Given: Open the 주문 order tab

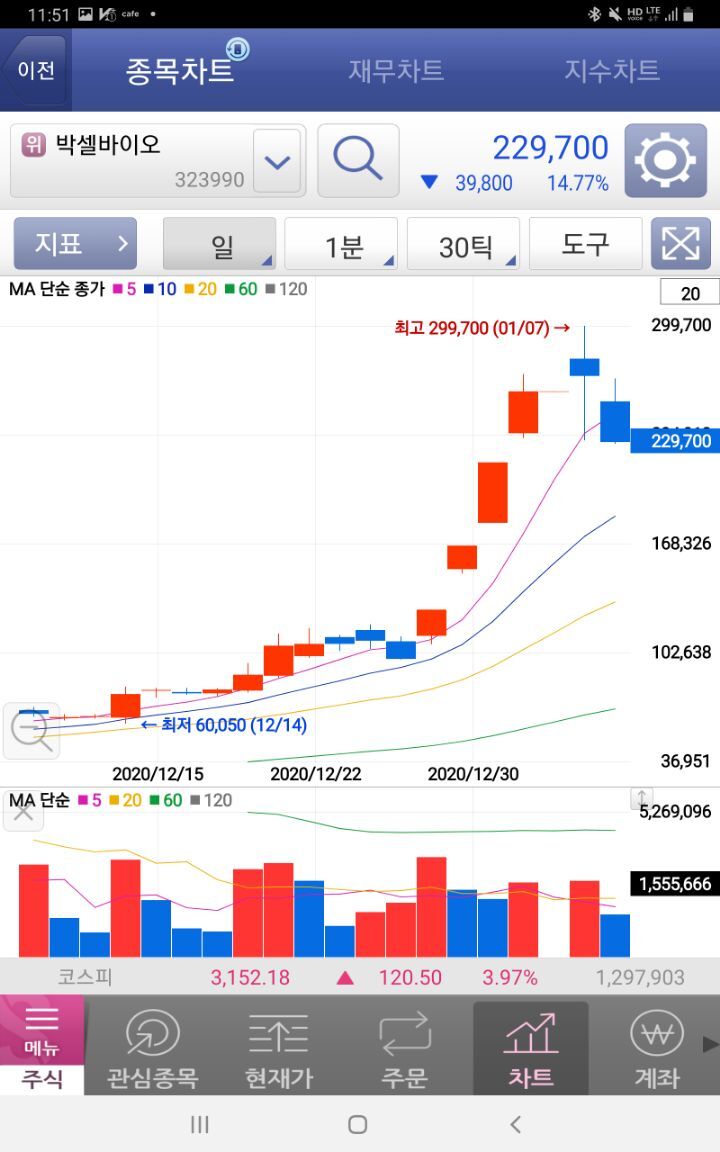Looking at the screenshot, I should 405,1047.
